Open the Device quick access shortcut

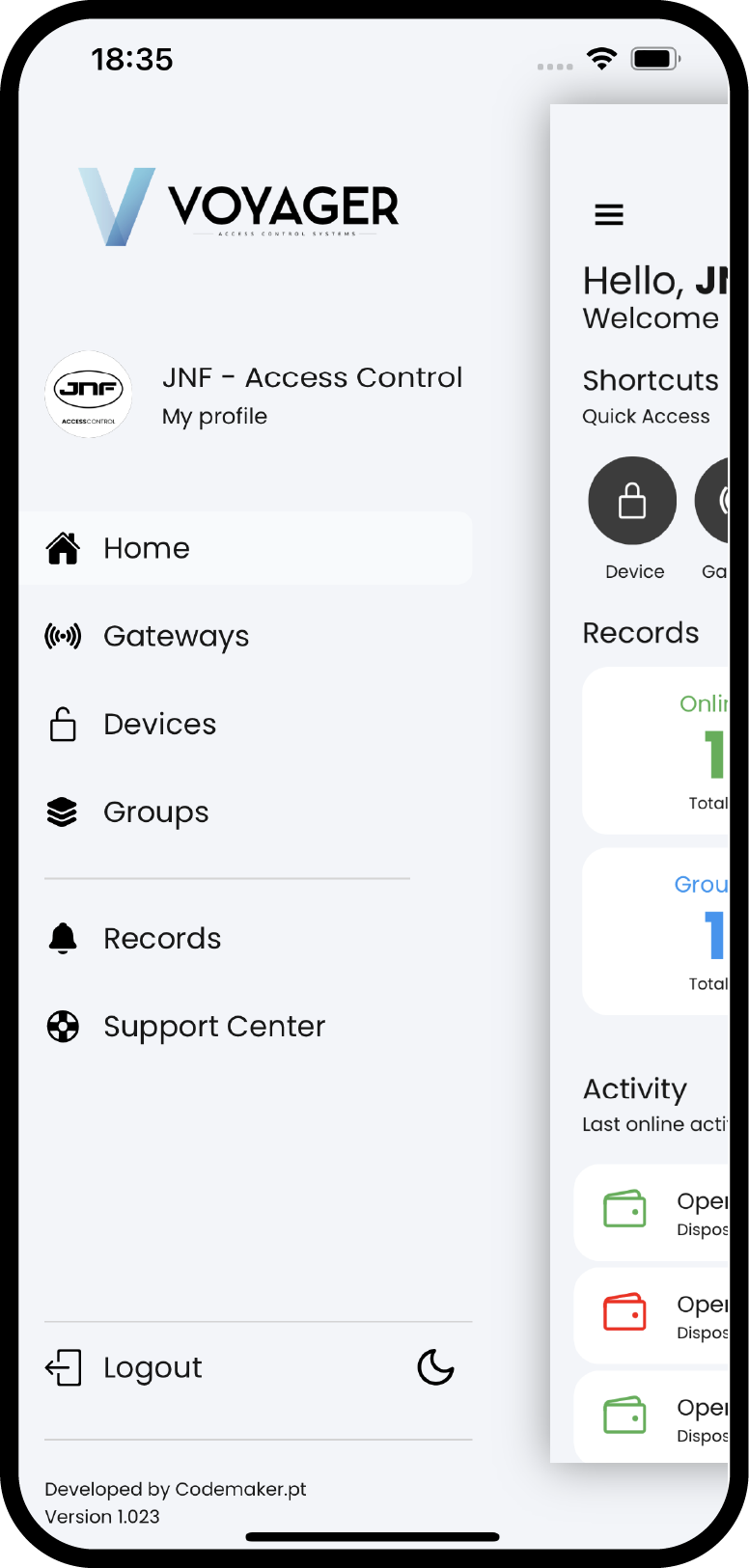click(x=632, y=501)
